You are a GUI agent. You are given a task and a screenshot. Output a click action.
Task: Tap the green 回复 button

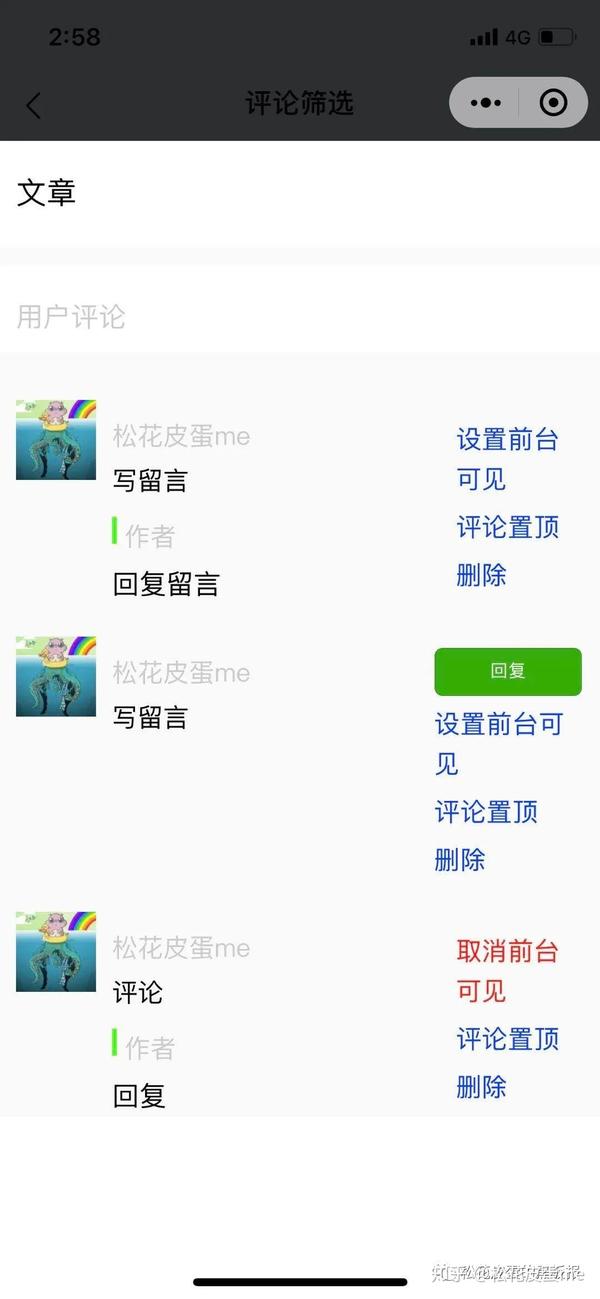[508, 672]
